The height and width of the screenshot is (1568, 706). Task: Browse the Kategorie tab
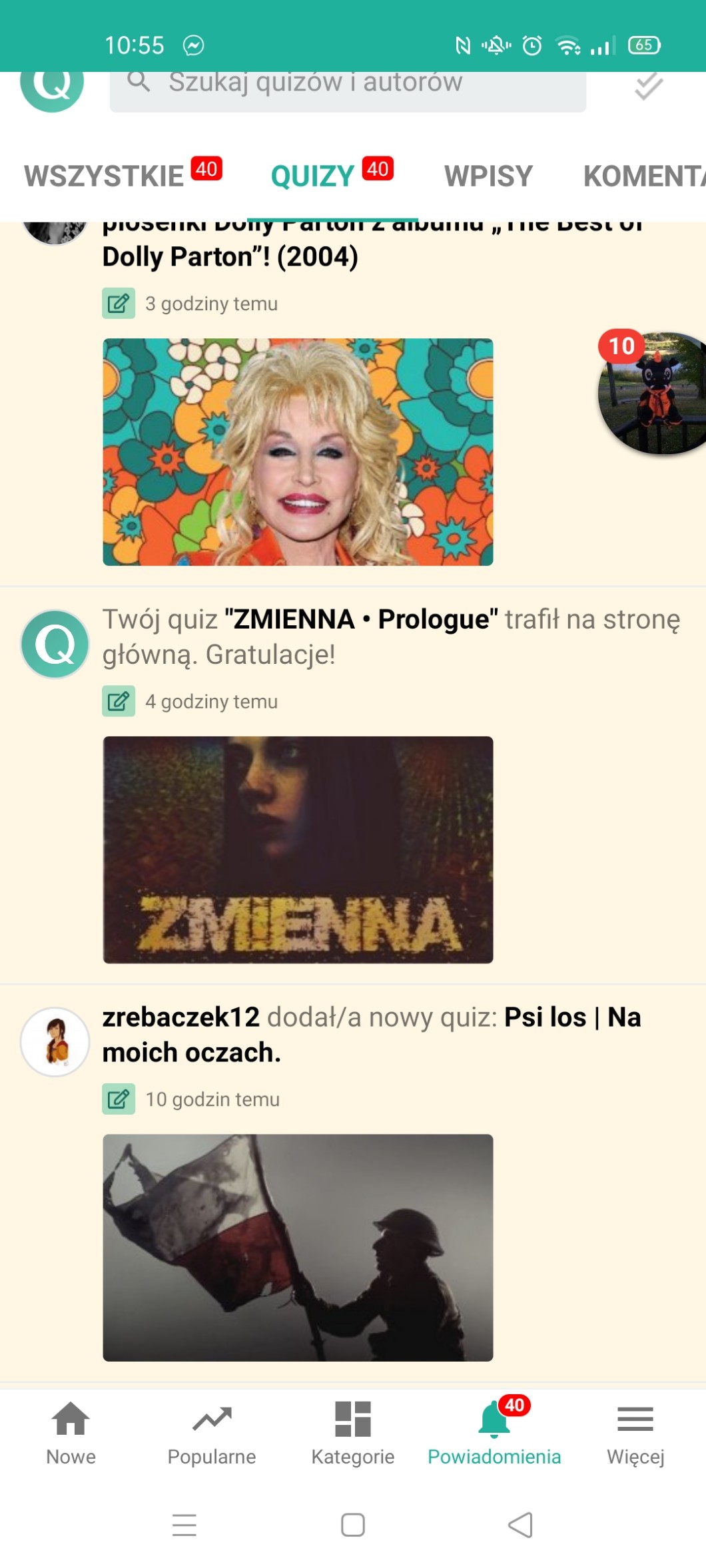point(353,1432)
